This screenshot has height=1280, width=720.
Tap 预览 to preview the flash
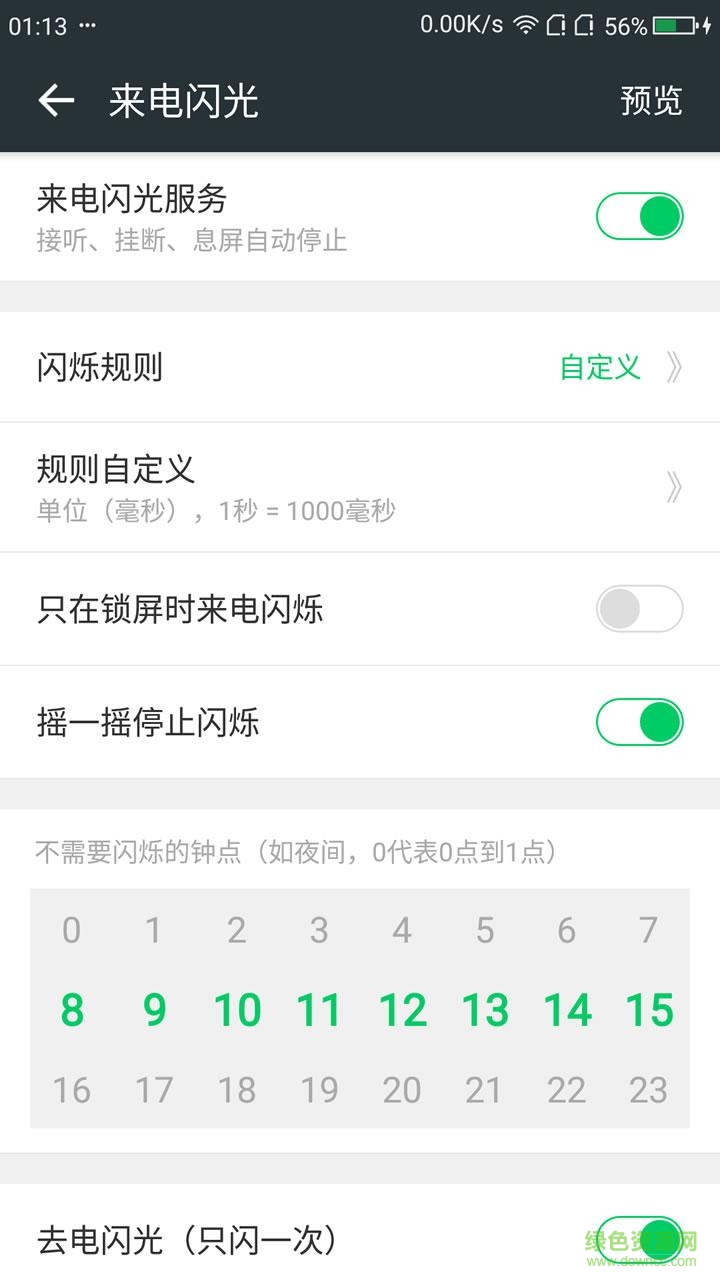[x=651, y=101]
